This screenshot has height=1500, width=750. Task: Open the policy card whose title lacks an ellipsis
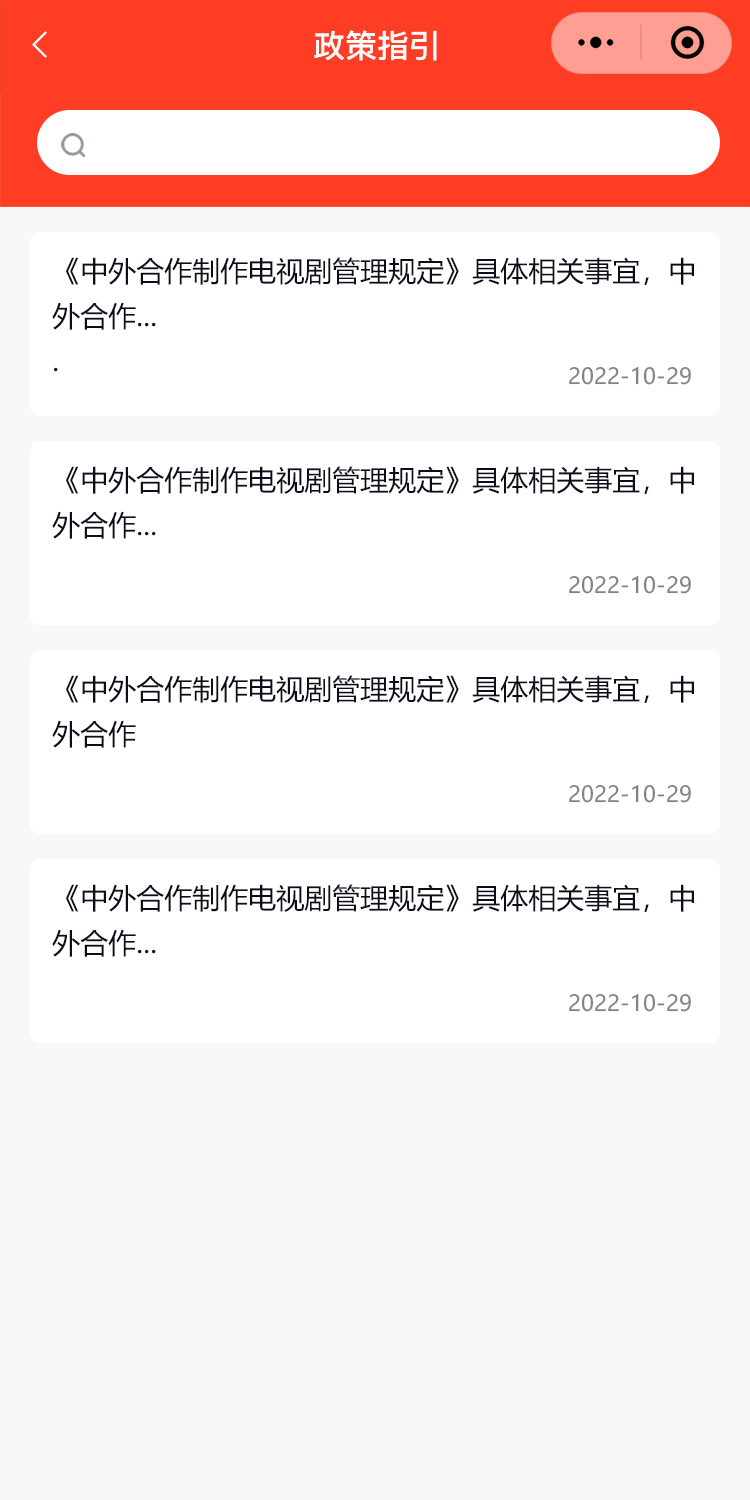coord(375,741)
